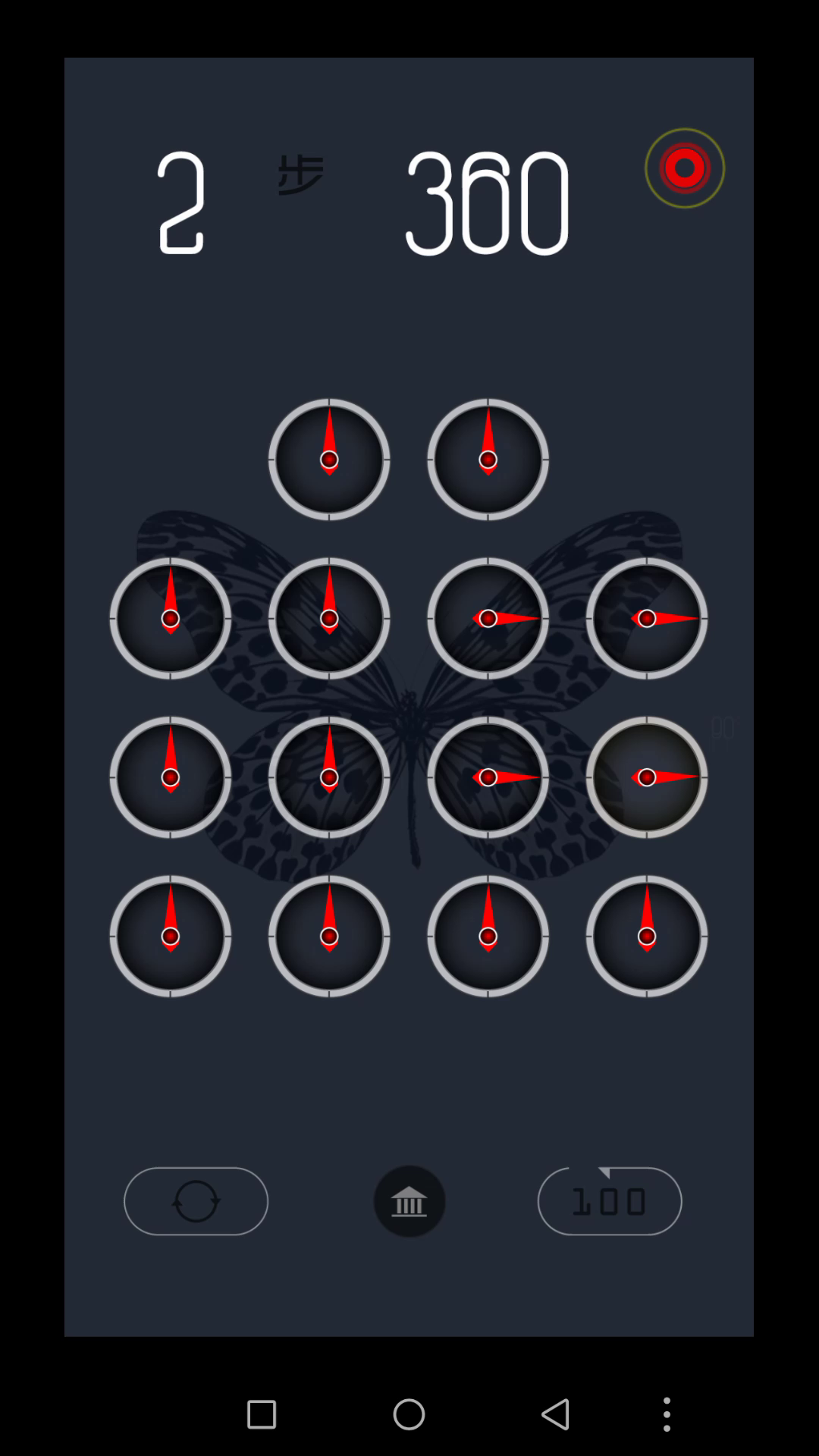Tap the second-row leftmost dial pointing up
The width and height of the screenshot is (819, 1456).
(171, 619)
